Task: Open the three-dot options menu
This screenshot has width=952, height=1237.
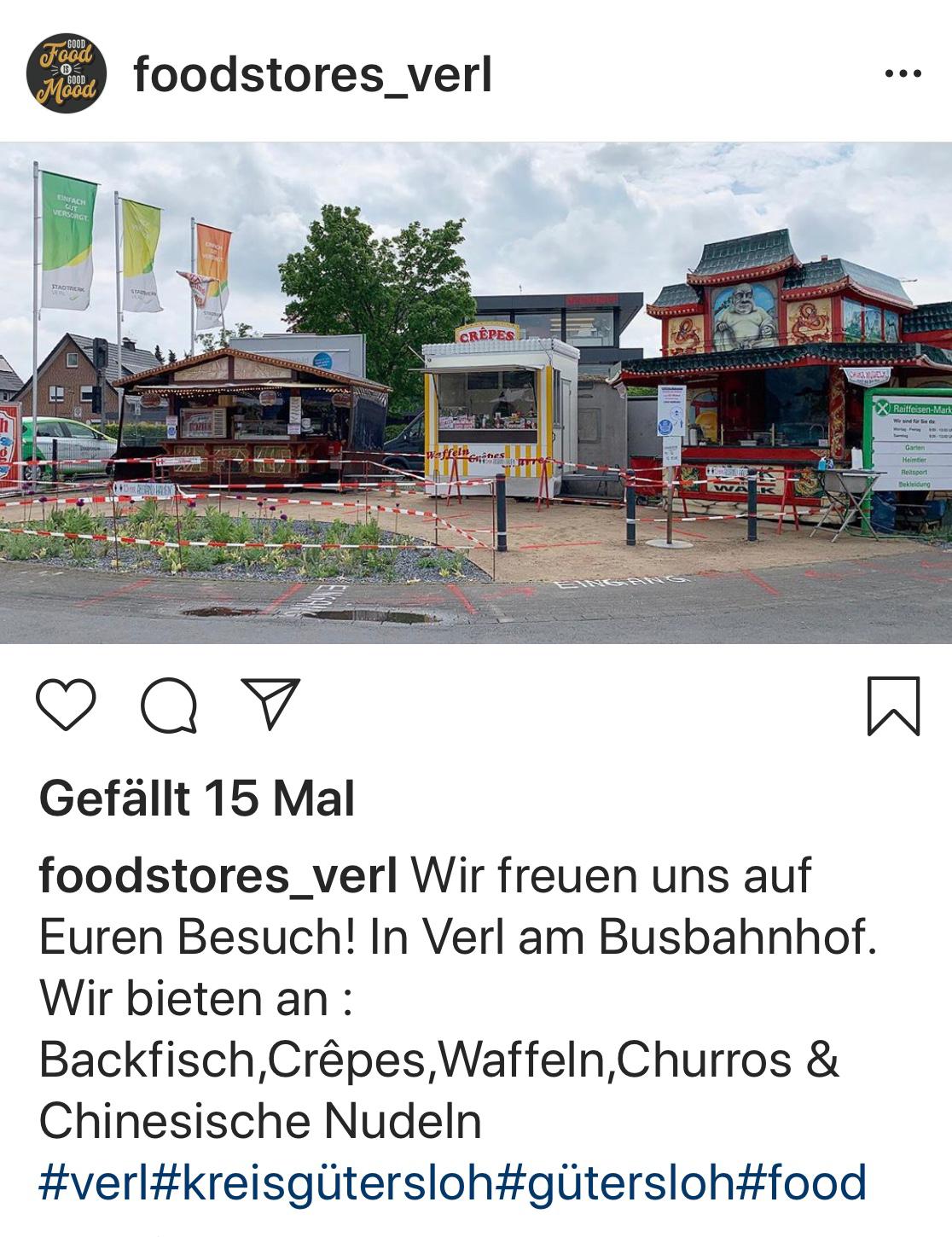Action: pos(903,74)
